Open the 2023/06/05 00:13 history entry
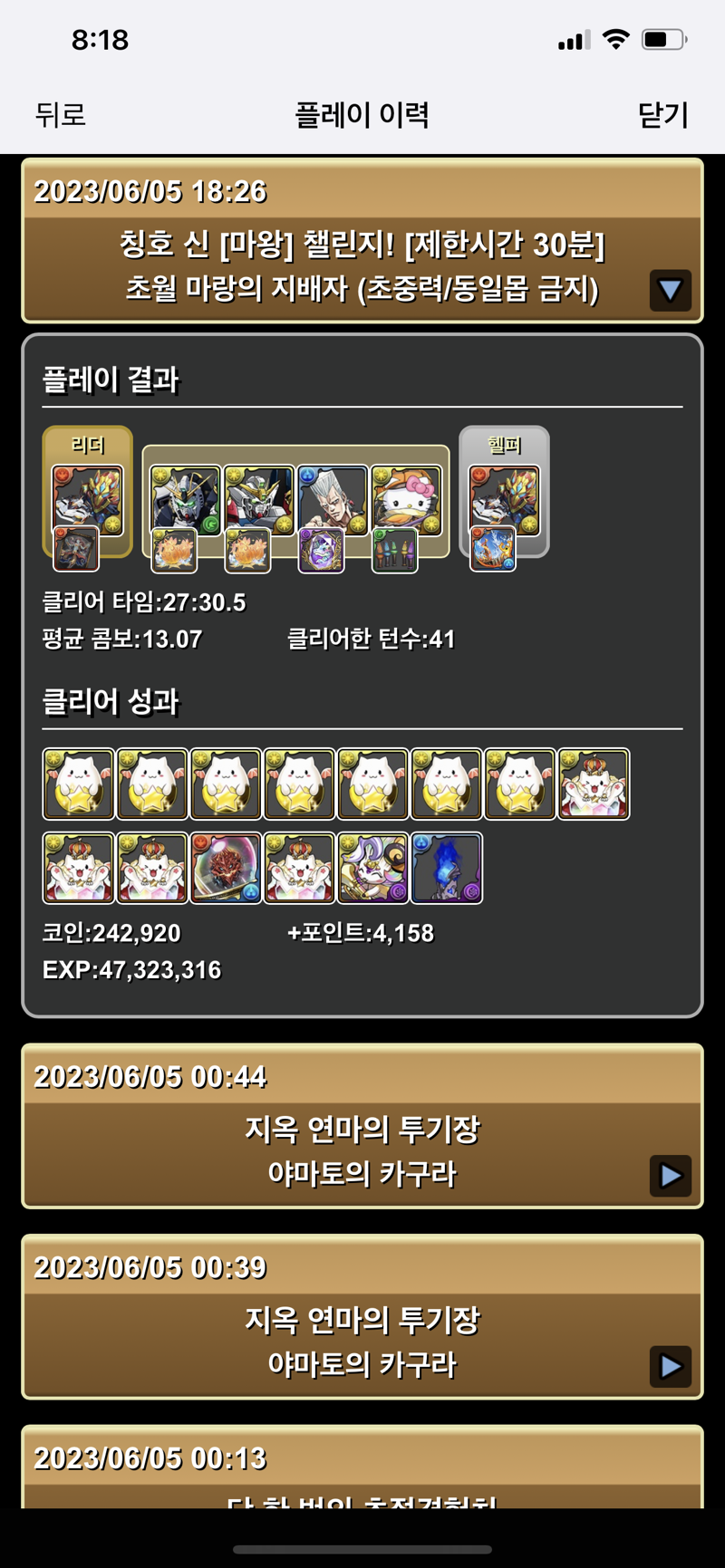 point(362,1467)
